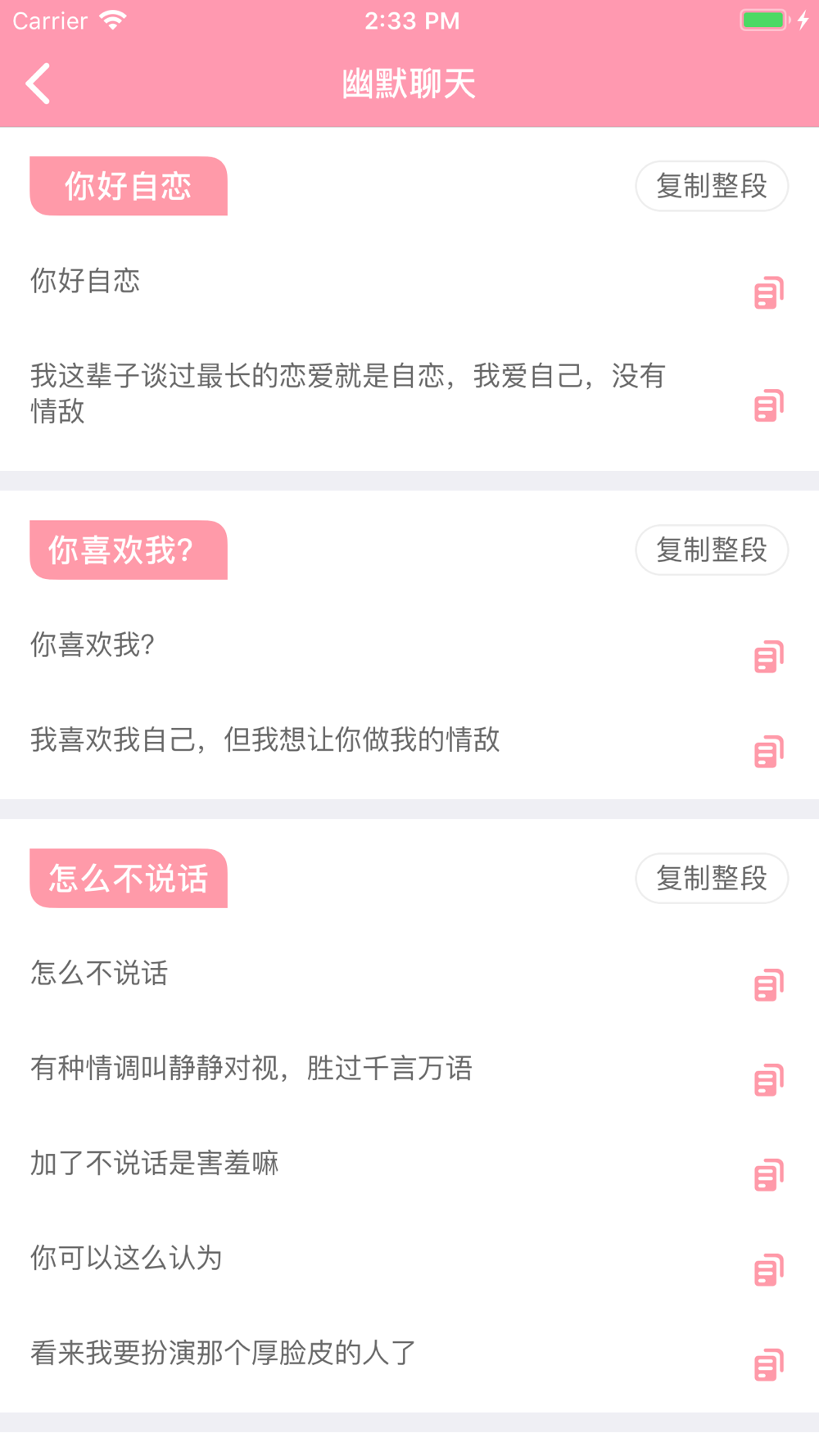This screenshot has width=819, height=1456.
Task: Copy the line 加了不说话是害羞嘛
Action: tap(768, 1175)
